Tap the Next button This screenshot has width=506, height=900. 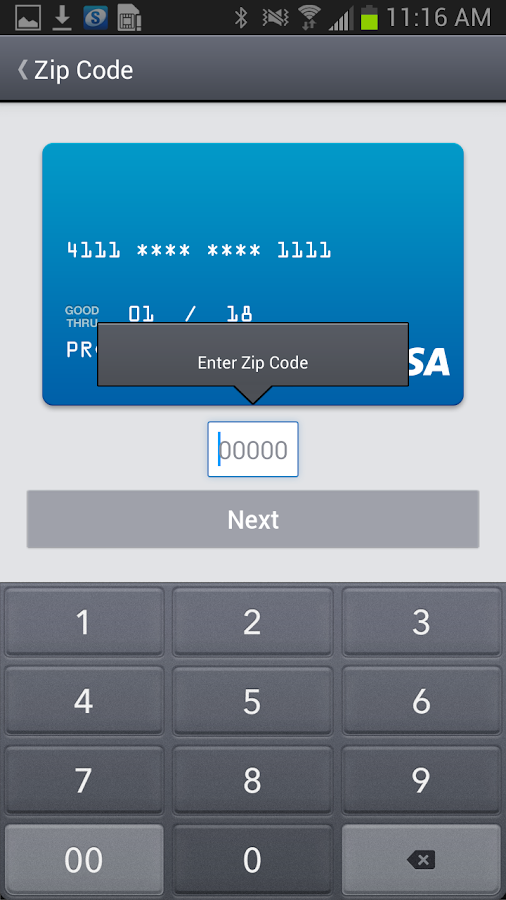point(253,519)
